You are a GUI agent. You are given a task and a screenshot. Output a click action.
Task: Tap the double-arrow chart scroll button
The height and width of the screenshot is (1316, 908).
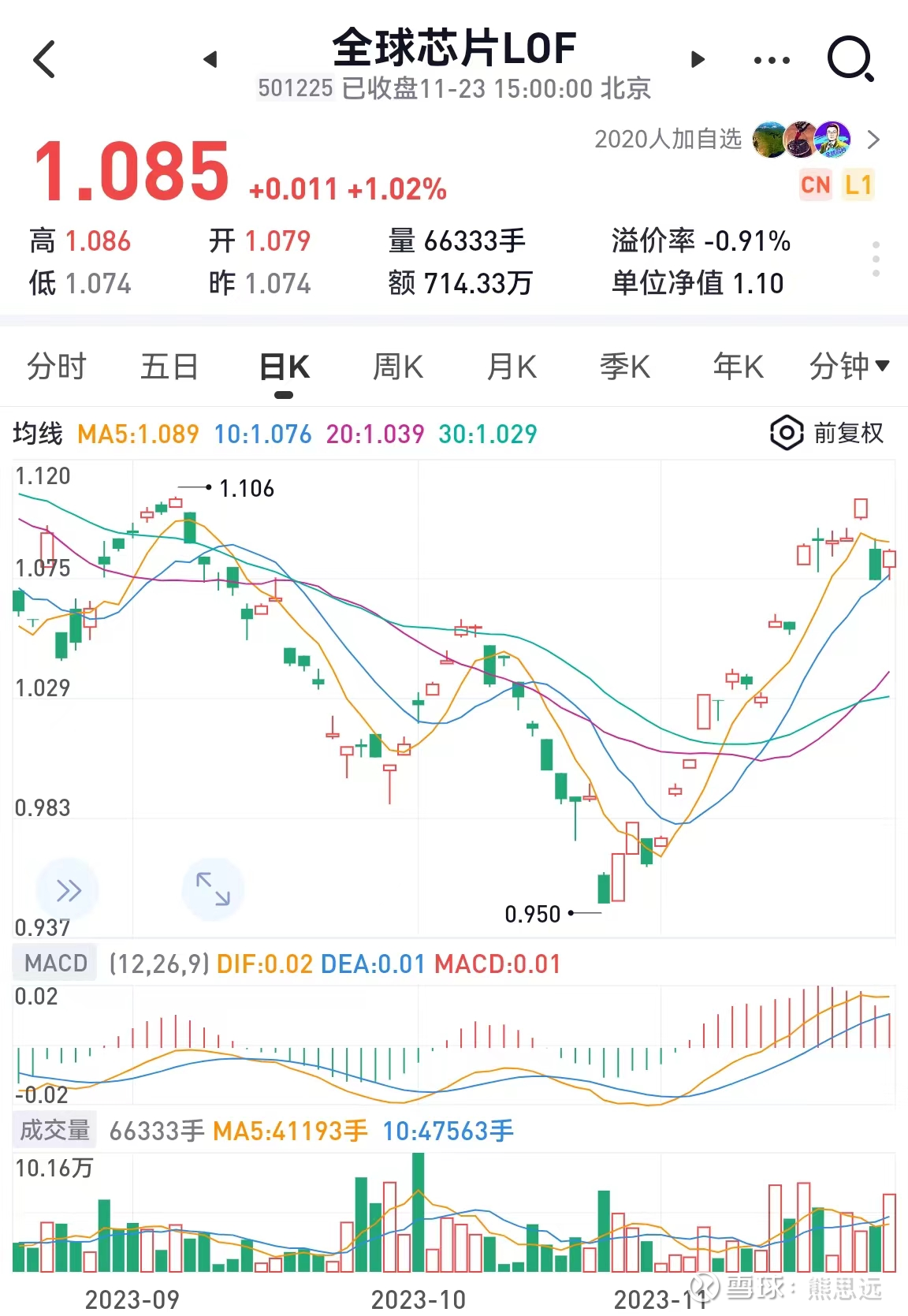click(x=69, y=890)
